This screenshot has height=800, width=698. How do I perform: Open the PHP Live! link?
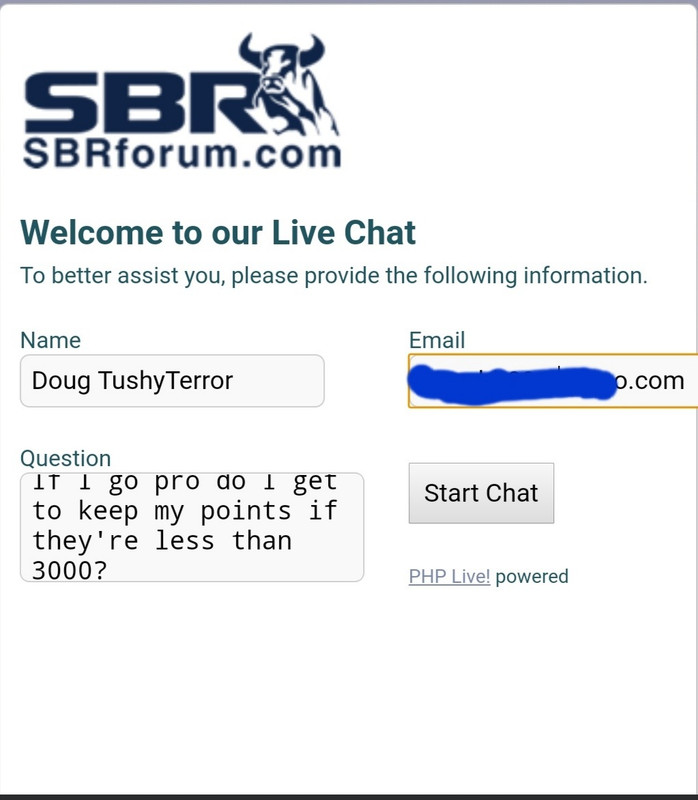coord(449,576)
